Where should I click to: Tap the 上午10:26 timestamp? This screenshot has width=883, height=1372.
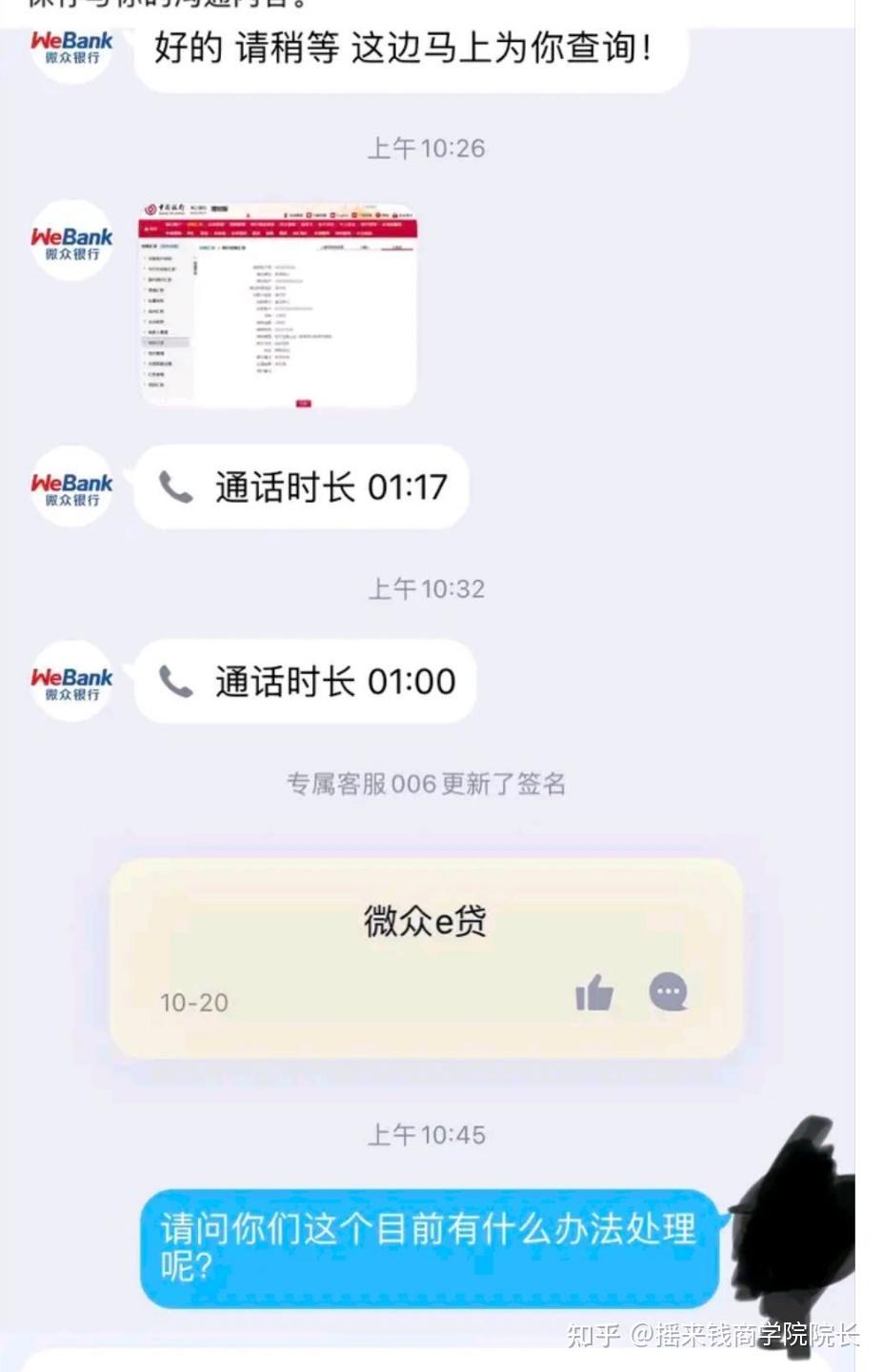point(427,149)
